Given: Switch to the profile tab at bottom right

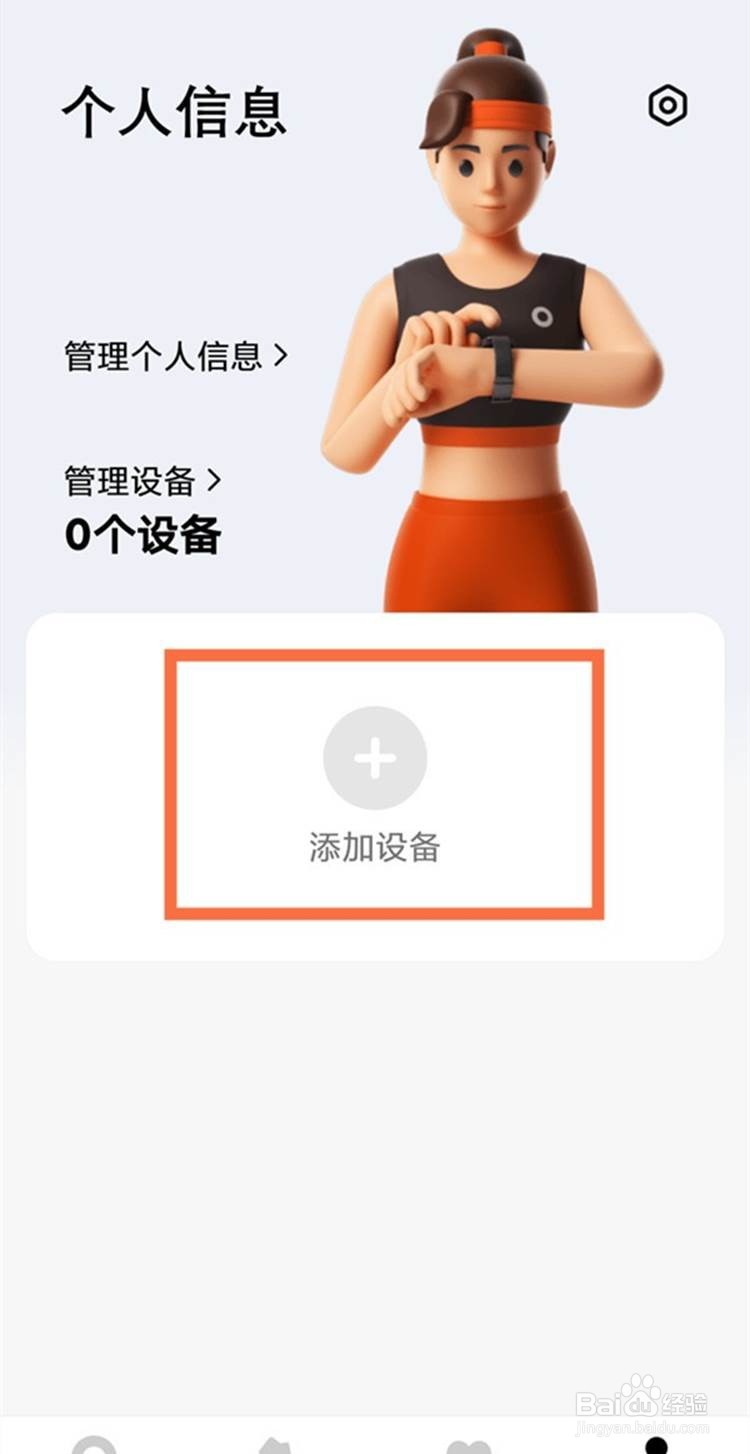Looking at the screenshot, I should (655, 1440).
